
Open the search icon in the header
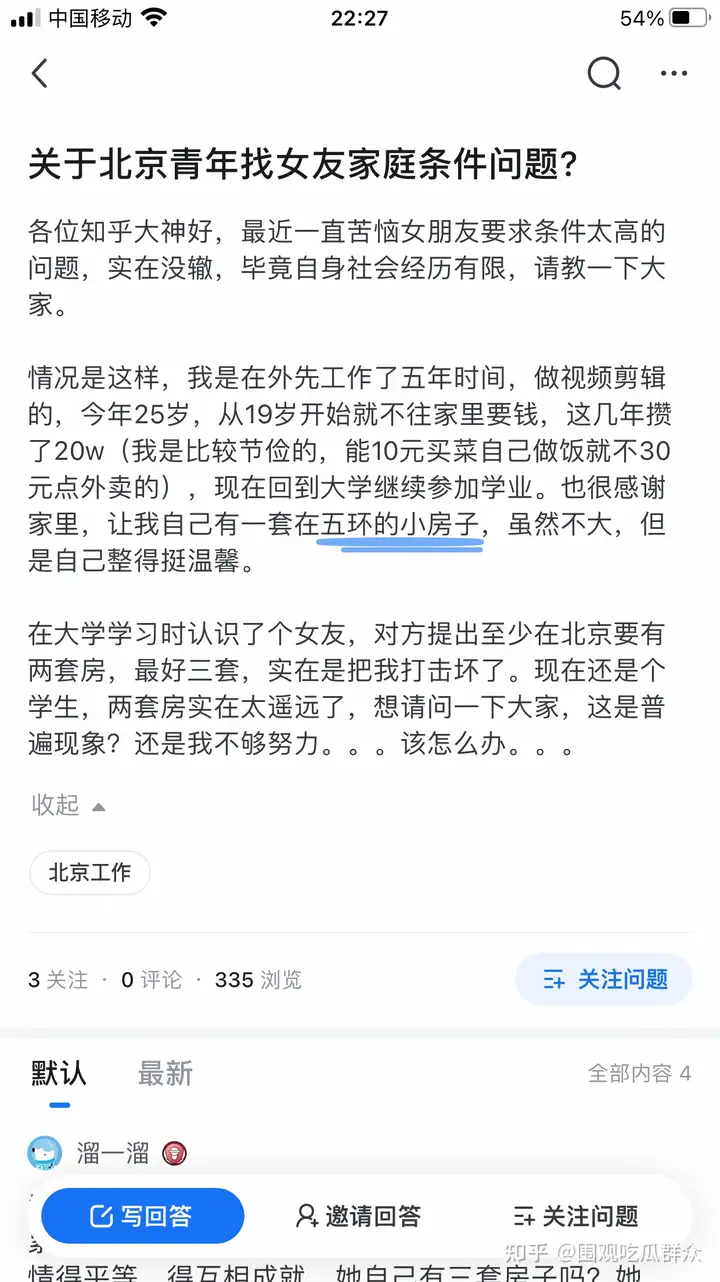pos(604,74)
